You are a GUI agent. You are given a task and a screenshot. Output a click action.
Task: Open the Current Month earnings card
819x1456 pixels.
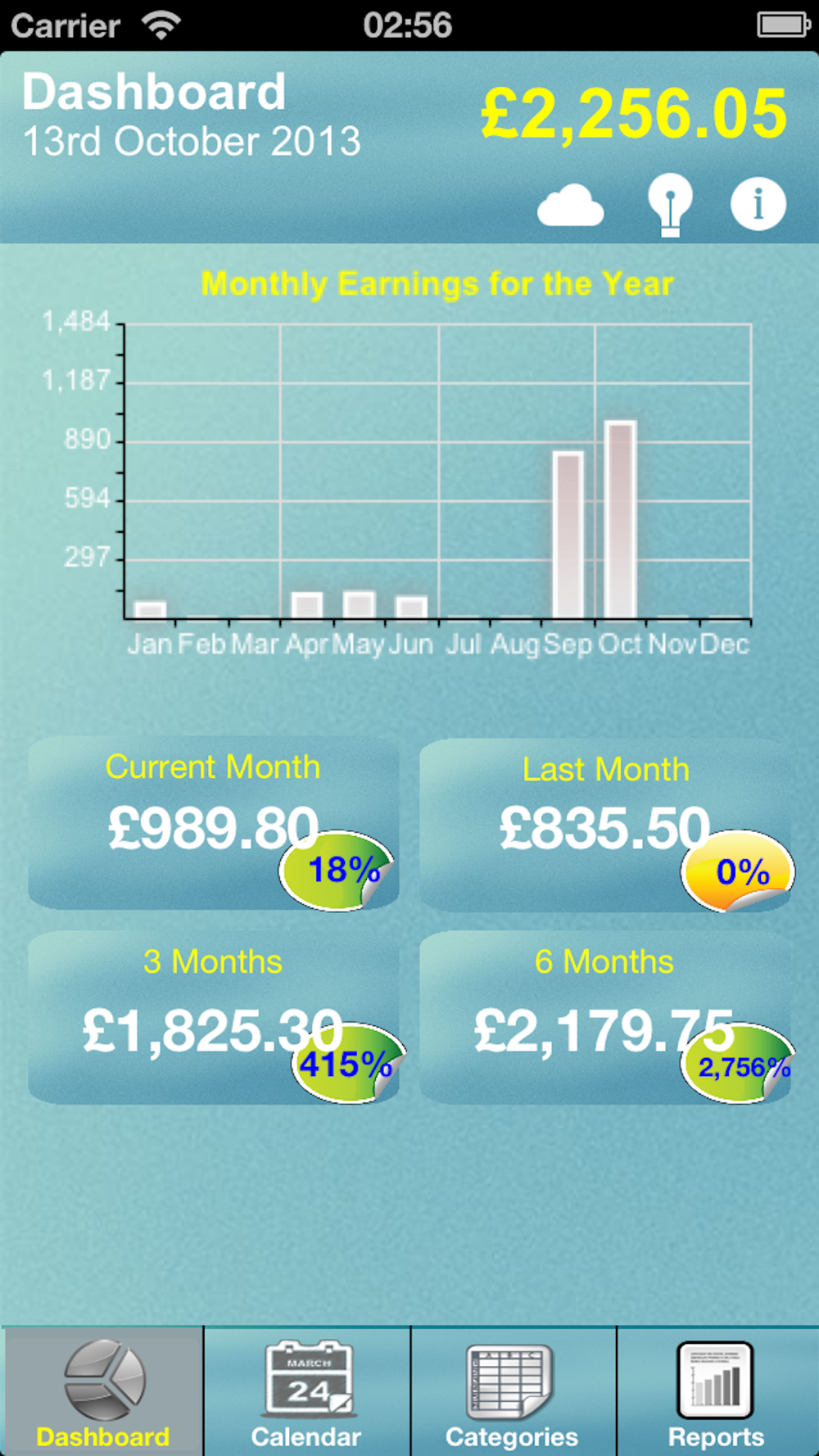coord(213,823)
